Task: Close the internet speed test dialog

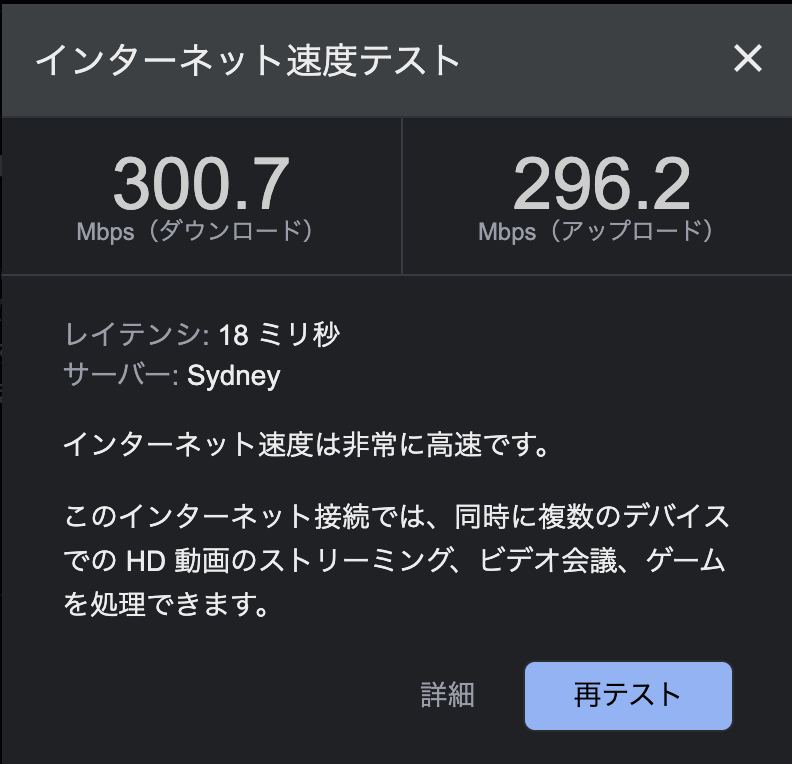Action: point(748,59)
